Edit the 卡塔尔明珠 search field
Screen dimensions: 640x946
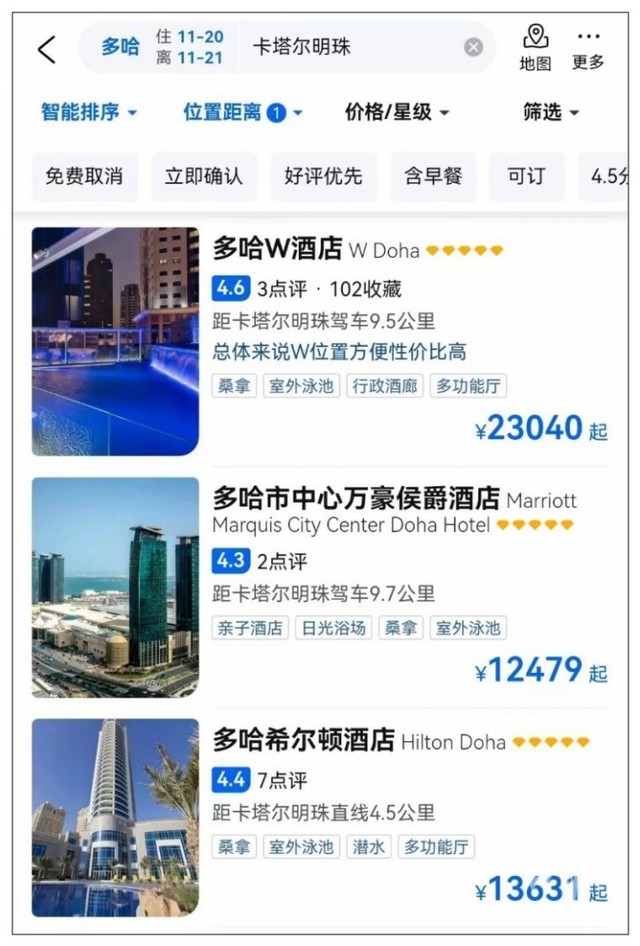[350, 47]
